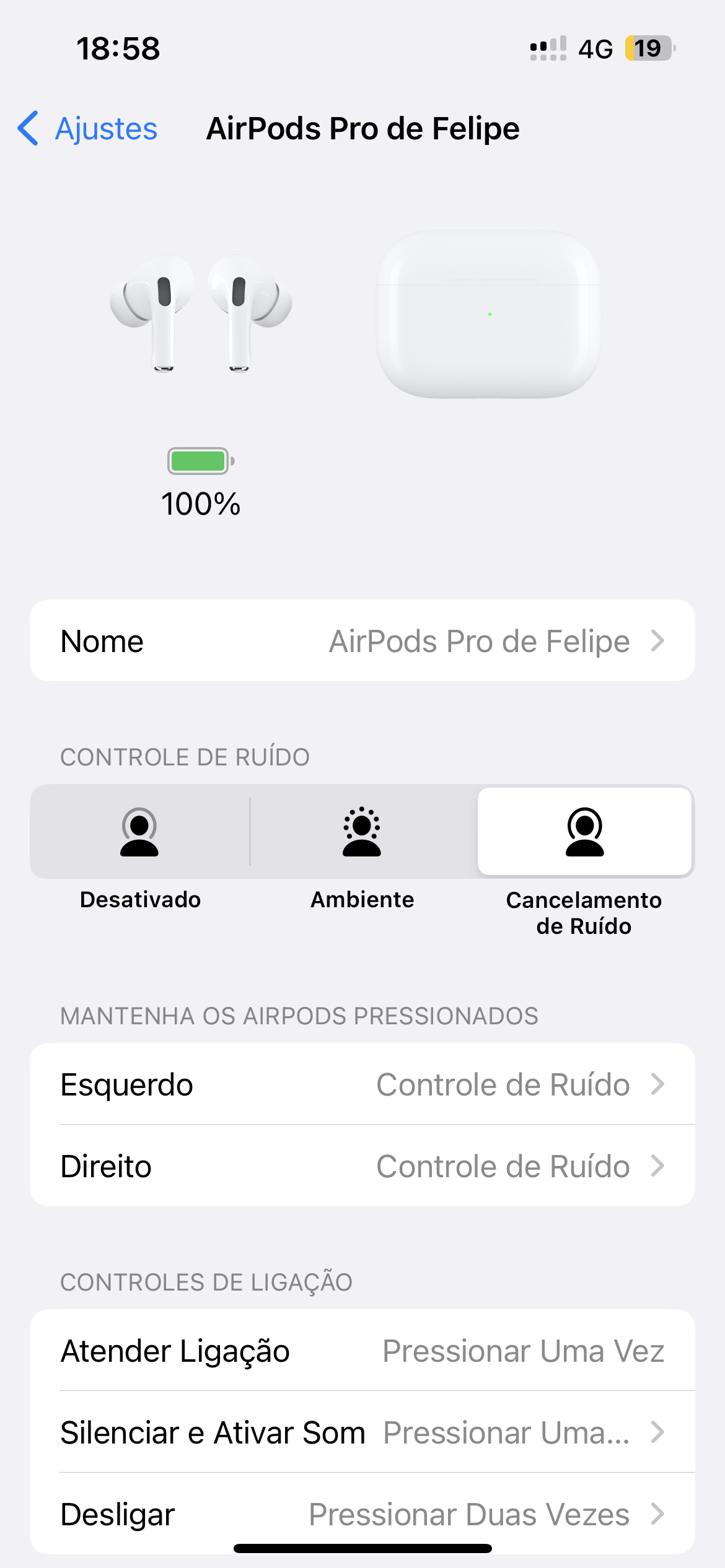Go back to Ajustes
The image size is (725, 1568).
click(x=88, y=129)
